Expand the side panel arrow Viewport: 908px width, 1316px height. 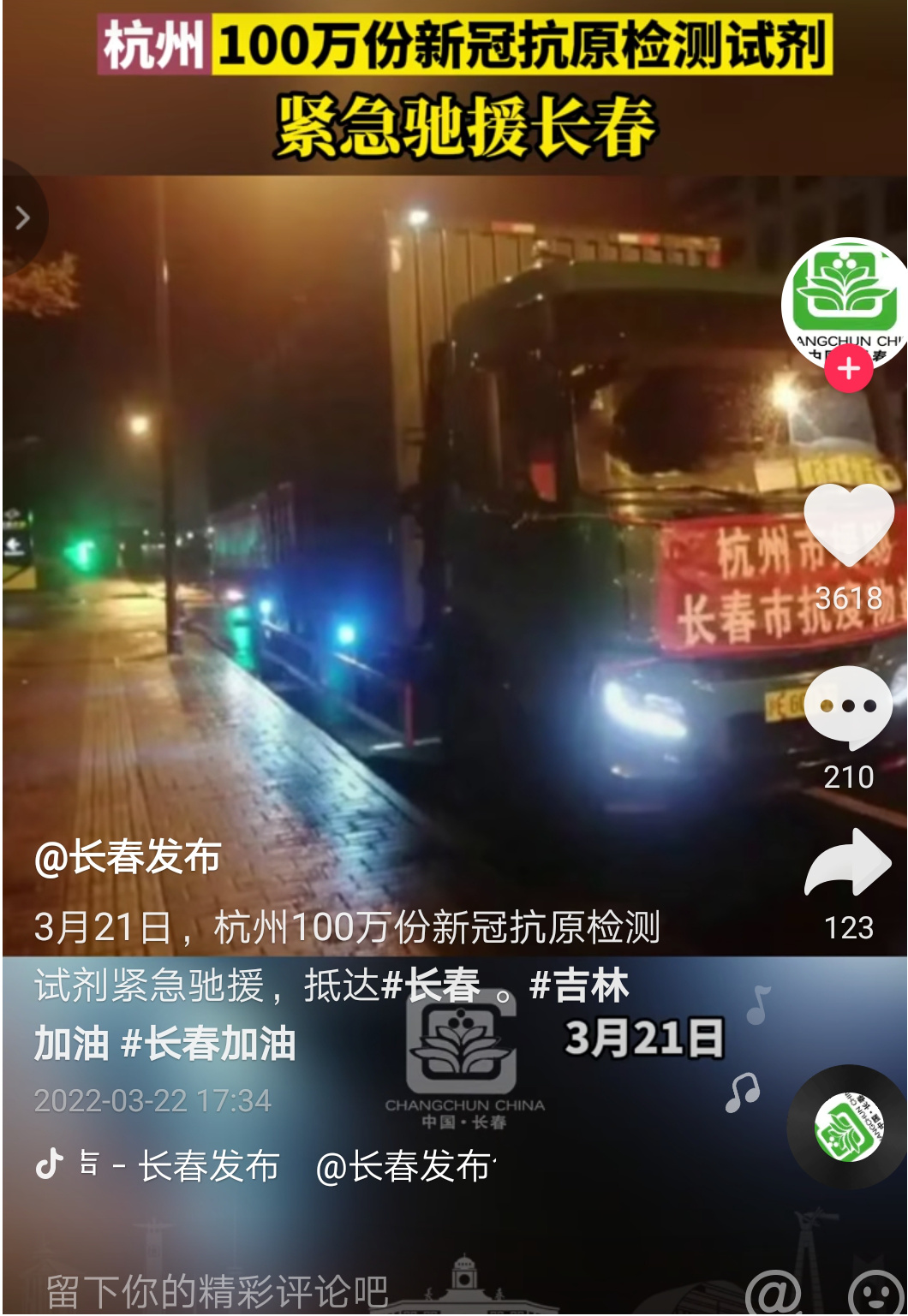[22, 218]
